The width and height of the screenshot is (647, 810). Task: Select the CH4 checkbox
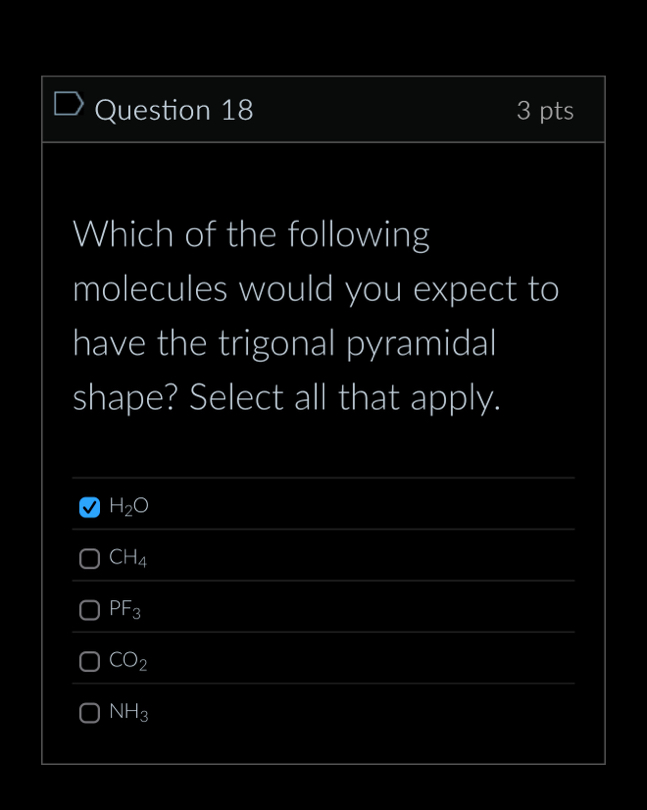point(90,558)
